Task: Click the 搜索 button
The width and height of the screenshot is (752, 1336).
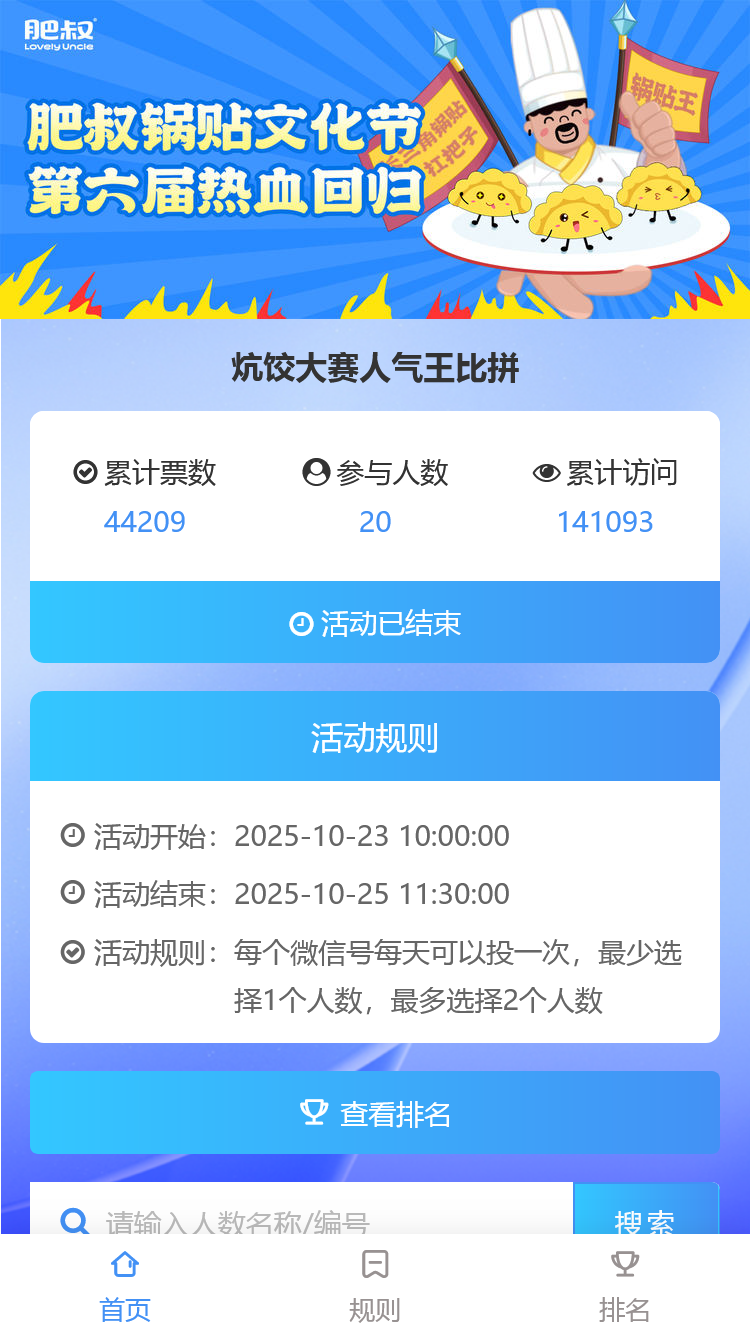Action: 646,1222
